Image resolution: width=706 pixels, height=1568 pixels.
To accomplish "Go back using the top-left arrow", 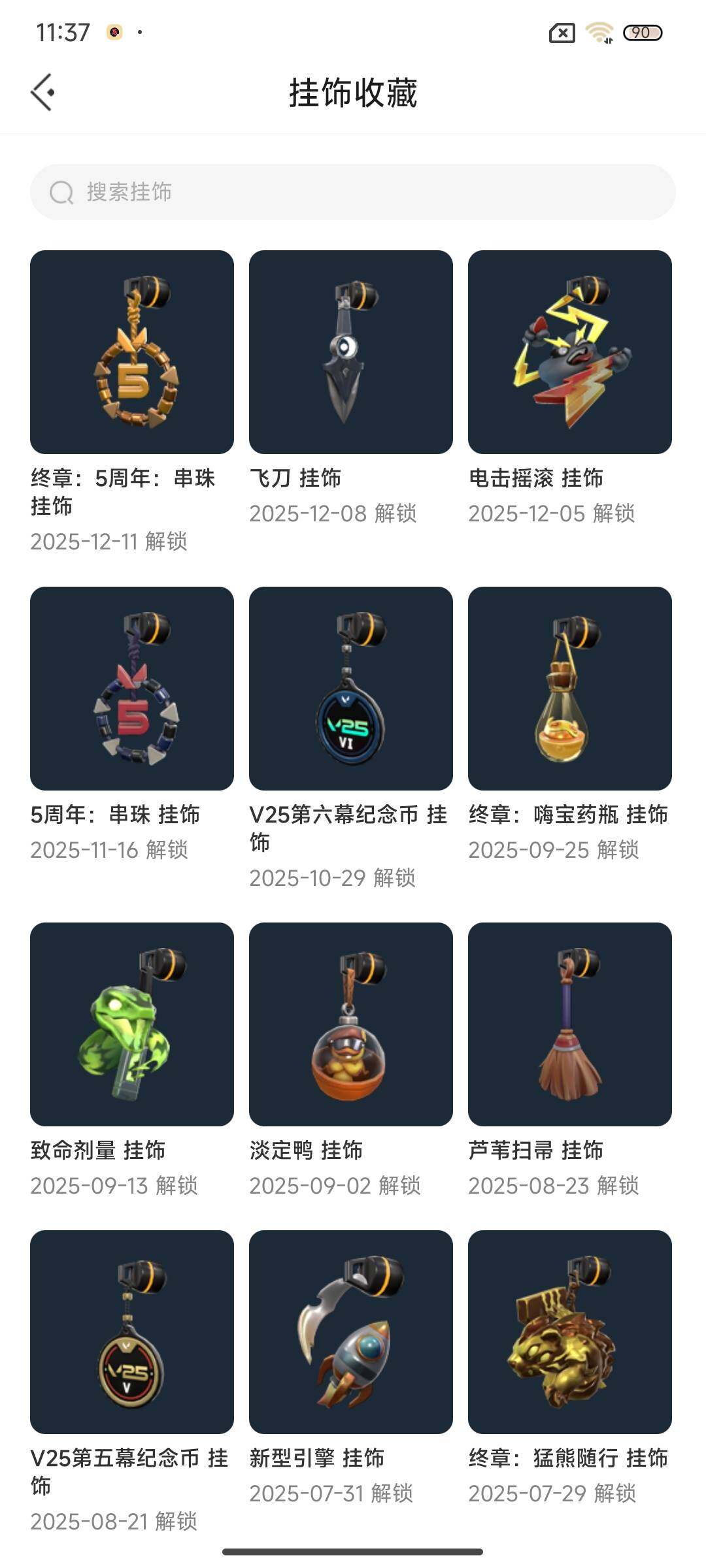I will pos(42,92).
